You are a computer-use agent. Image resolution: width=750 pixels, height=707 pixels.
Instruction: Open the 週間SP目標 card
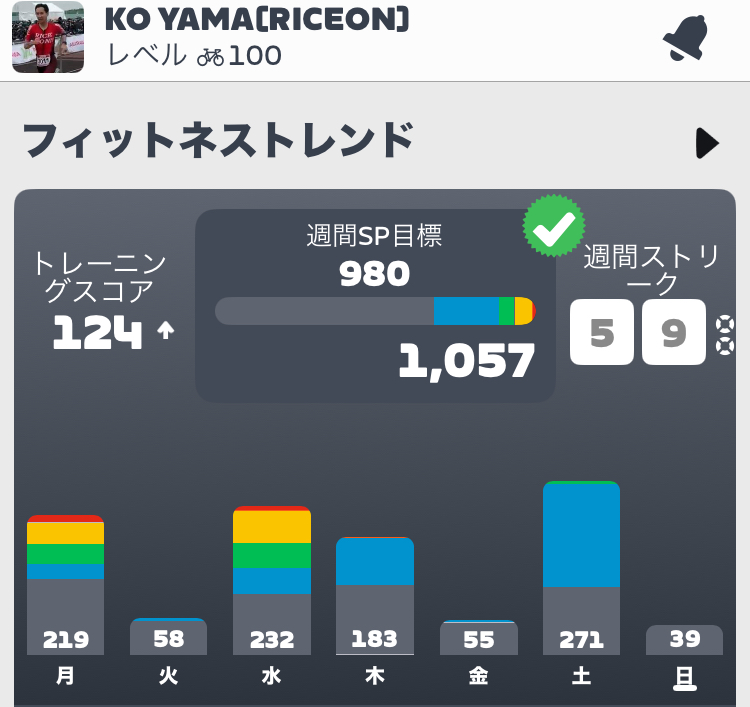(x=375, y=305)
